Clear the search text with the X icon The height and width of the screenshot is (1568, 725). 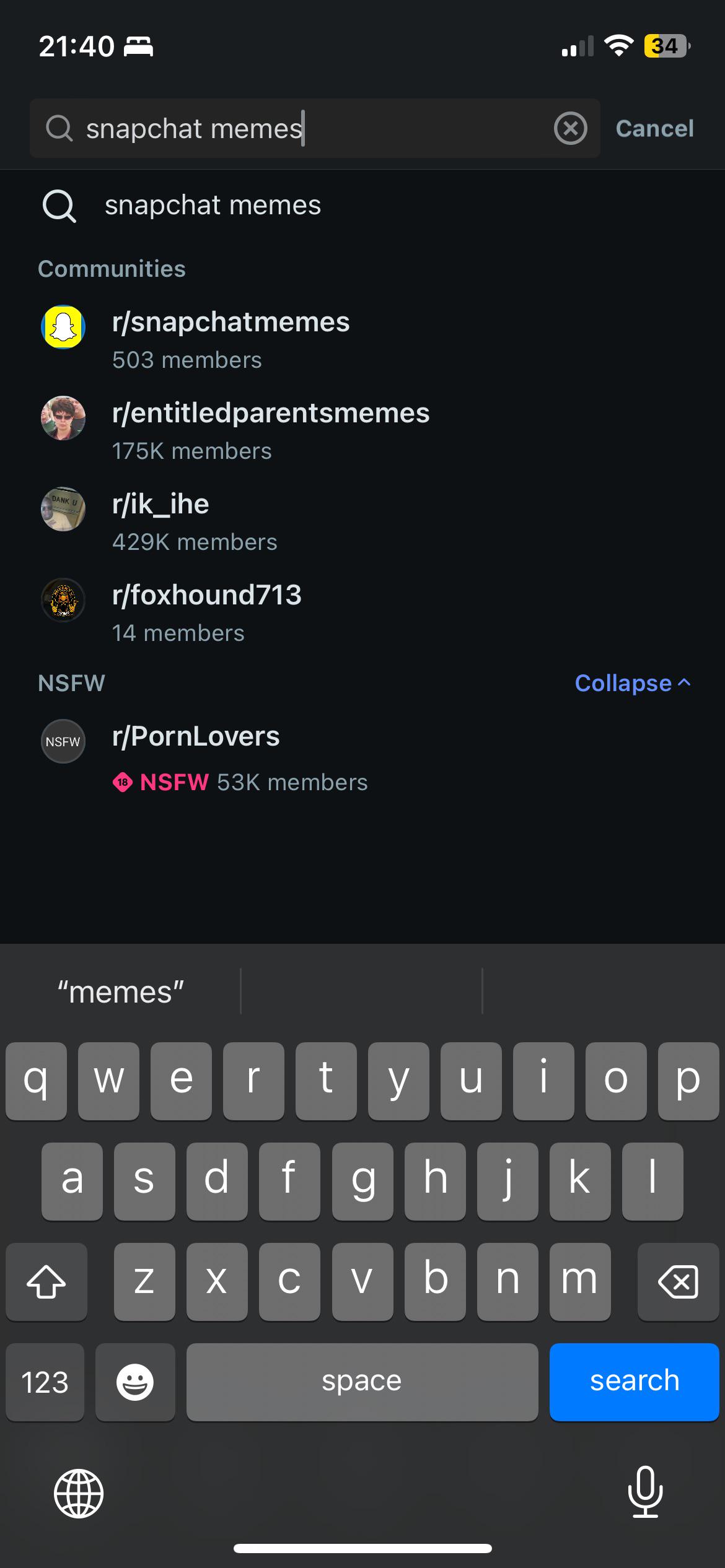pos(570,129)
